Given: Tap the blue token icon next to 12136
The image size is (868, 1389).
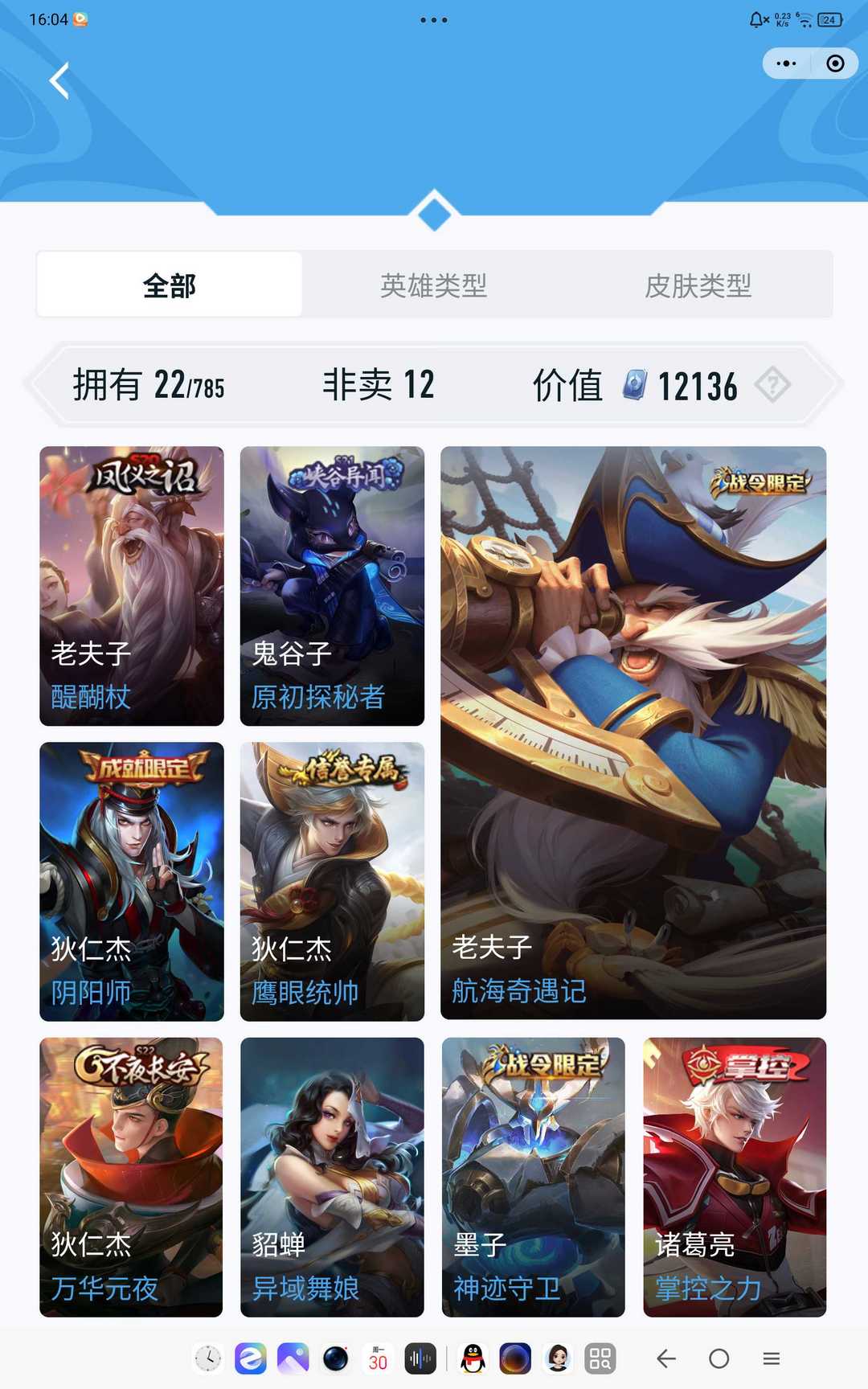Looking at the screenshot, I should point(634,386).
